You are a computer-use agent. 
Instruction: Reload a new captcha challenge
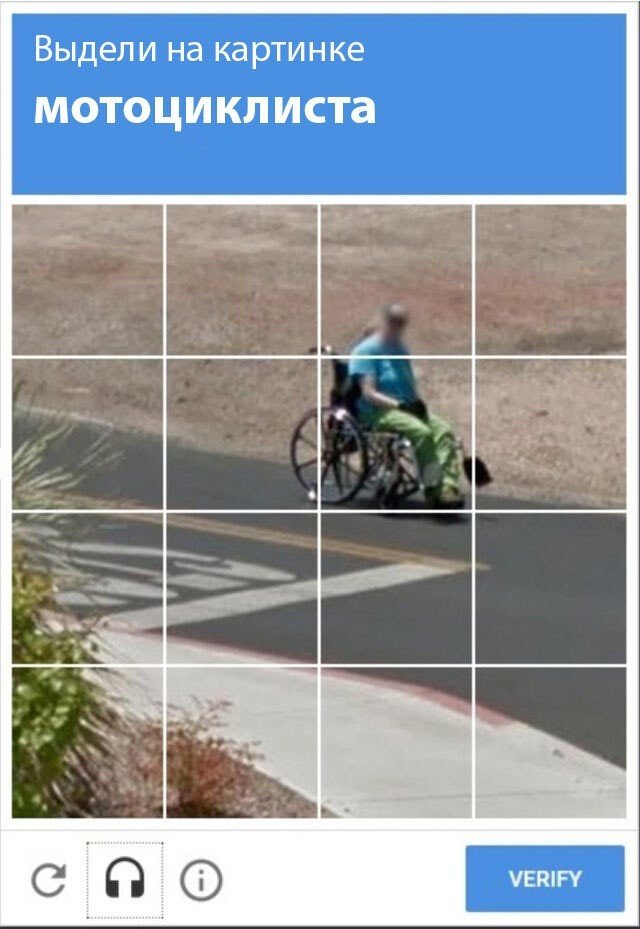point(48,880)
